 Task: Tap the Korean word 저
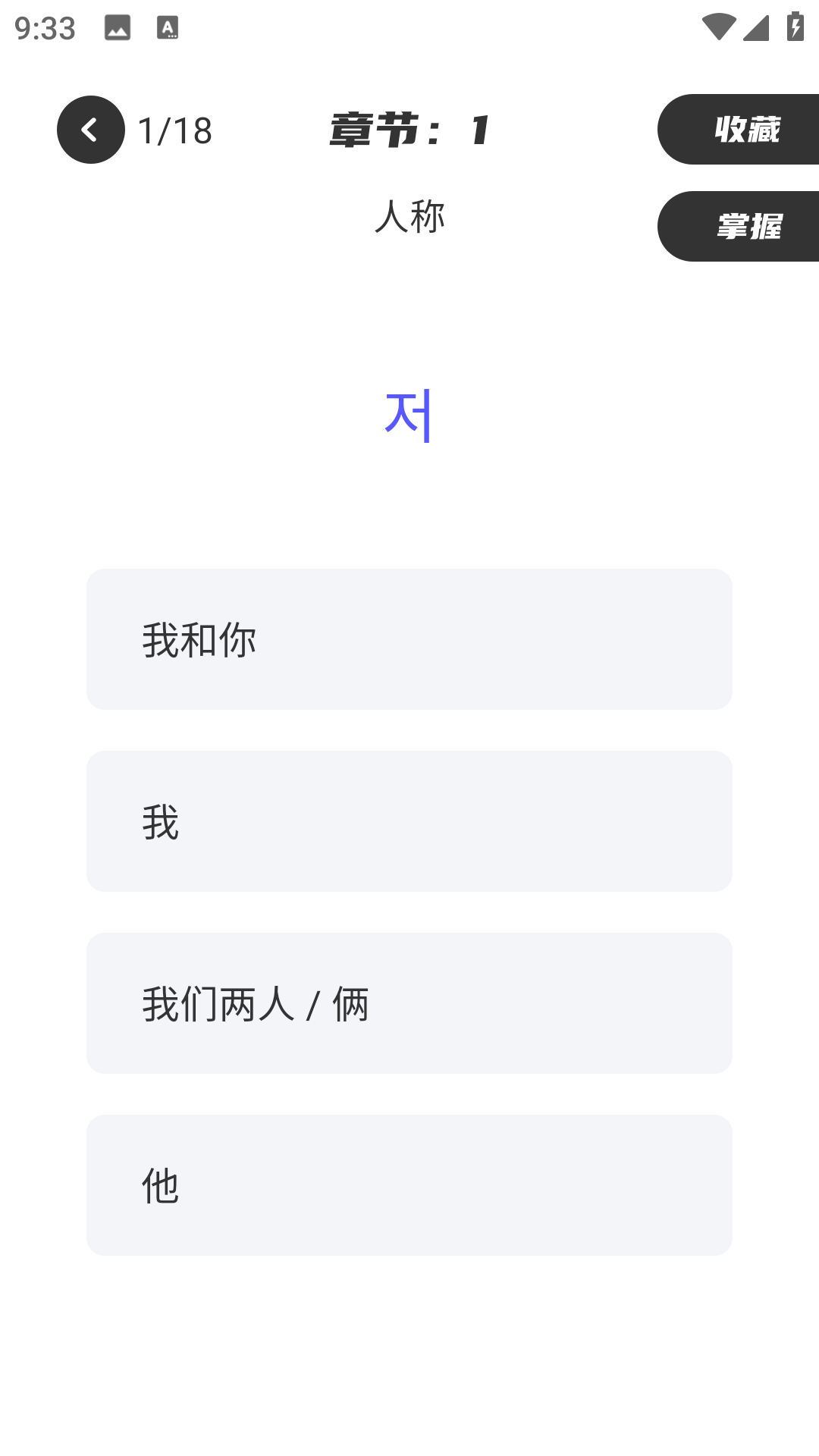pos(409,413)
